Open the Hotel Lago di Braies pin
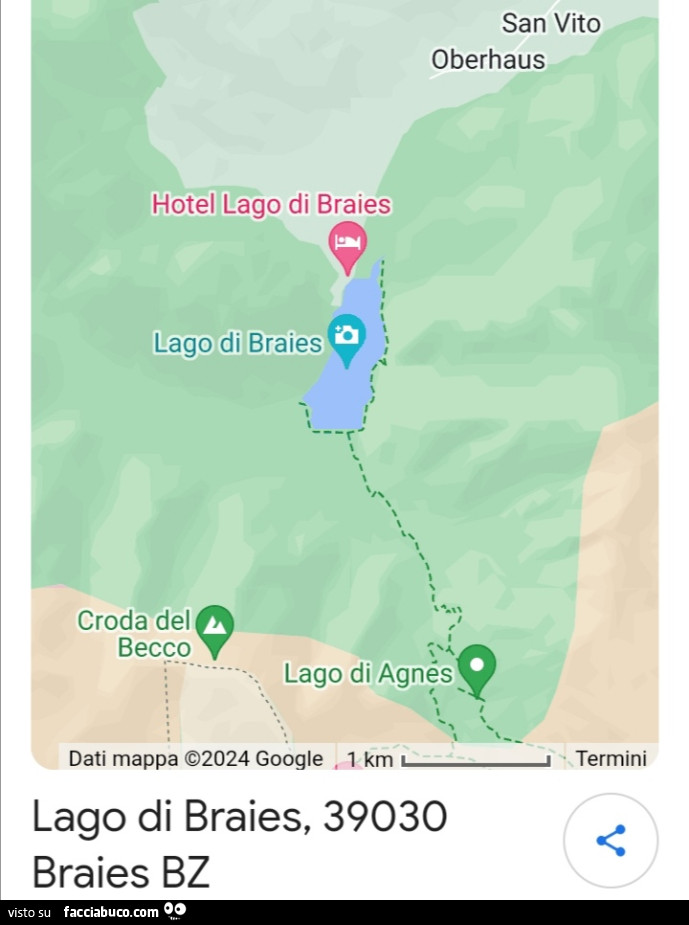The image size is (689, 925). (347, 243)
